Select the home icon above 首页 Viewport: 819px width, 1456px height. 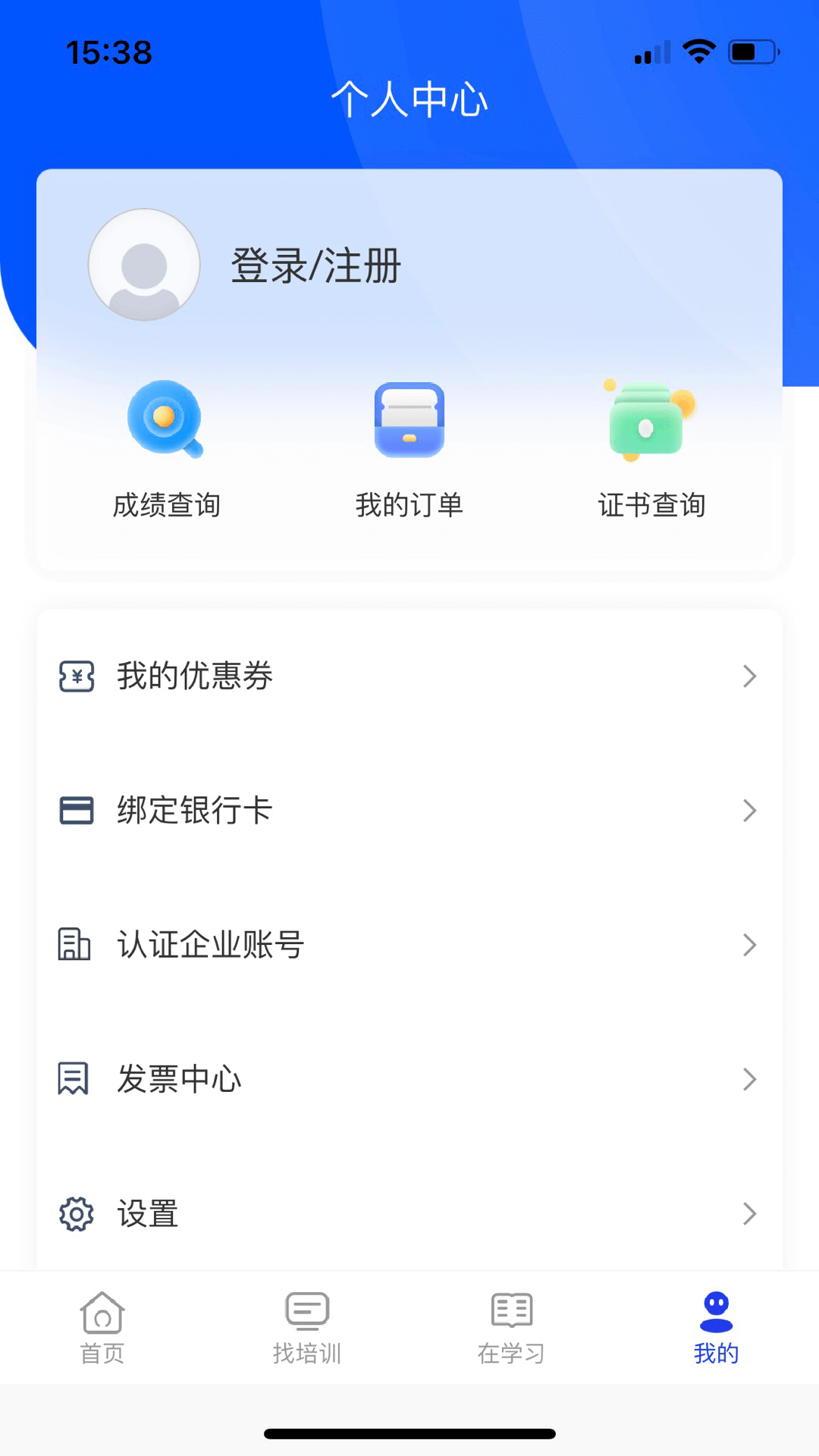tap(103, 1312)
